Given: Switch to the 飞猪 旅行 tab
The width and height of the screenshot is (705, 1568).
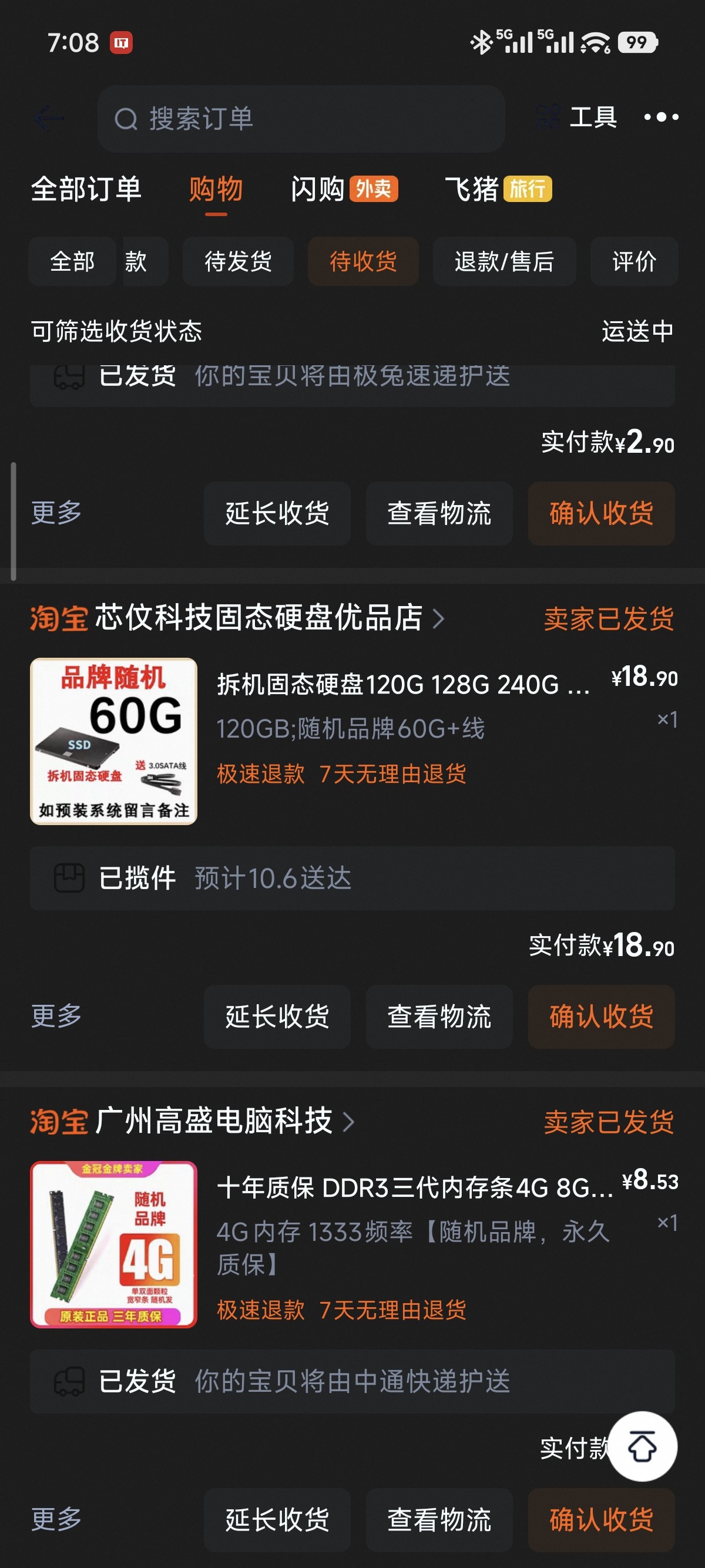Looking at the screenshot, I should [x=498, y=189].
